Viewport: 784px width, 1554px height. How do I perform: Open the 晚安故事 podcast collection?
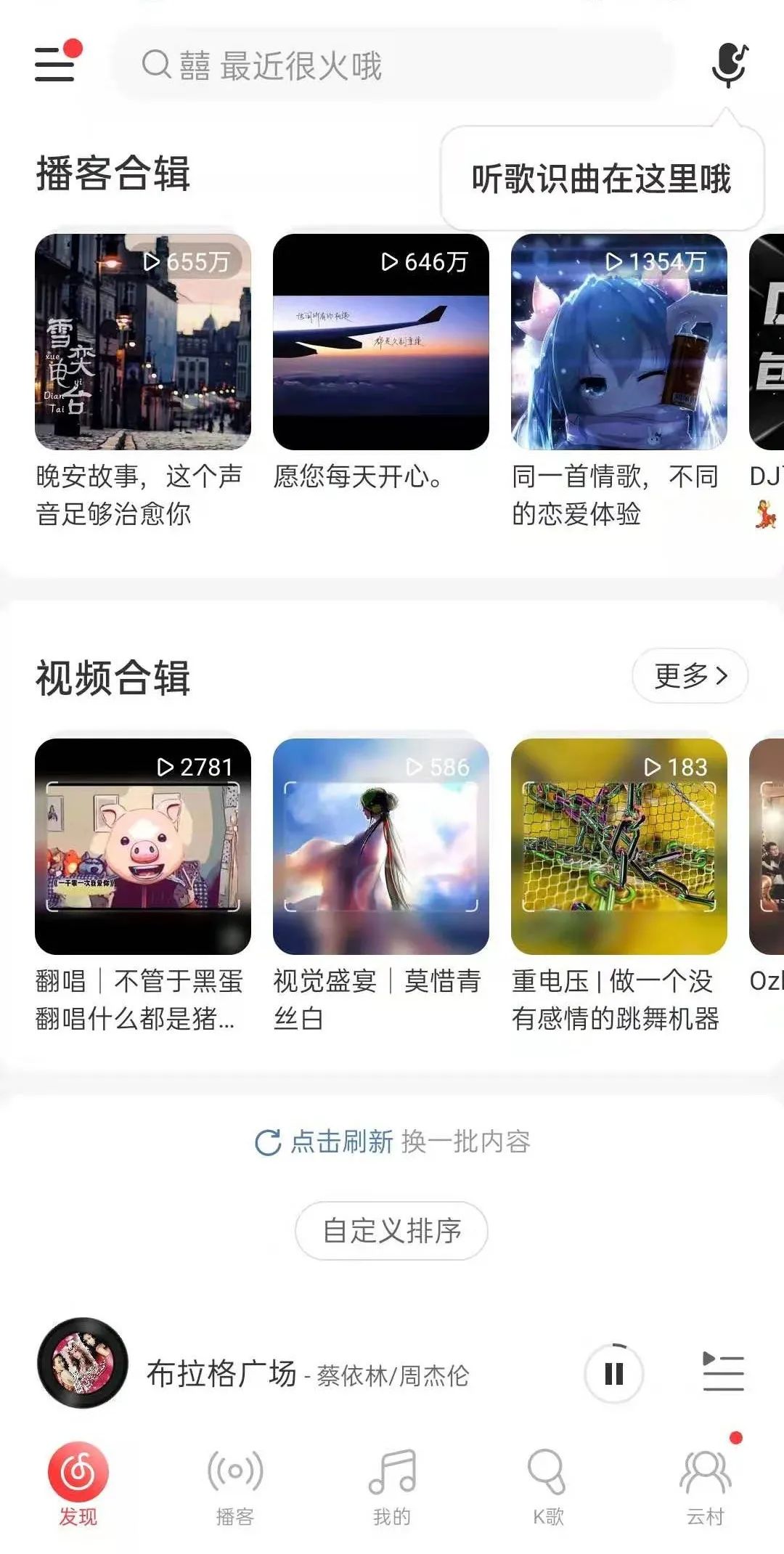click(x=143, y=342)
